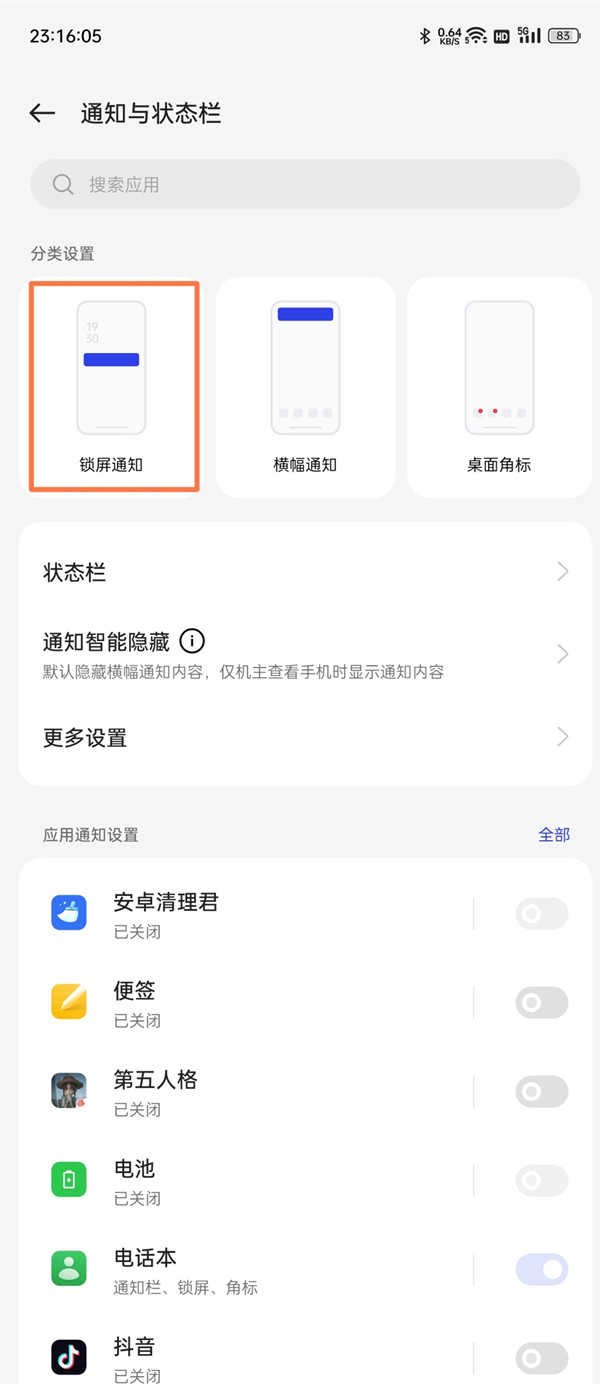
Task: View 全部 app notification settings
Action: [554, 834]
